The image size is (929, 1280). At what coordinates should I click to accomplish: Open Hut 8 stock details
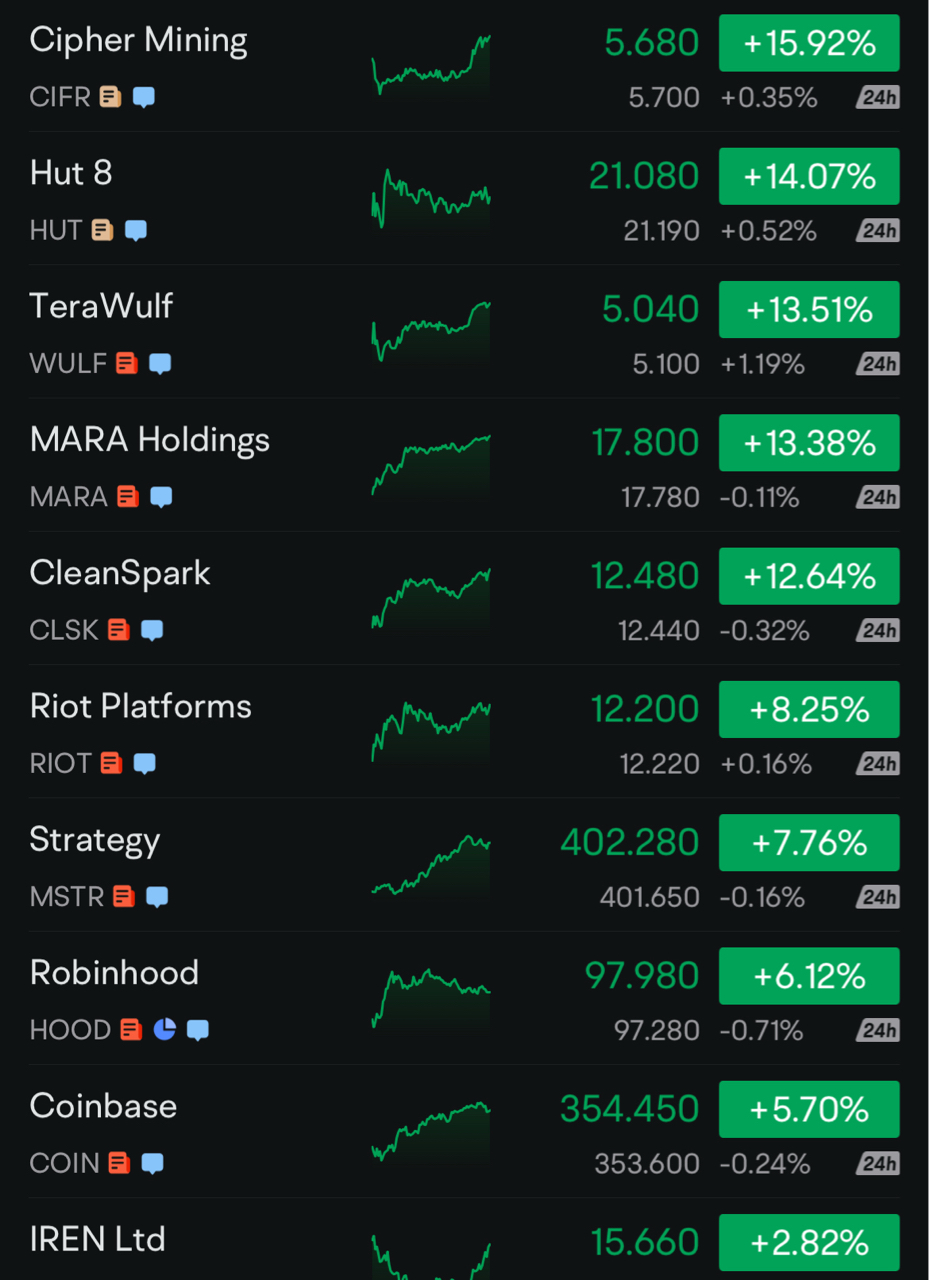72,175
